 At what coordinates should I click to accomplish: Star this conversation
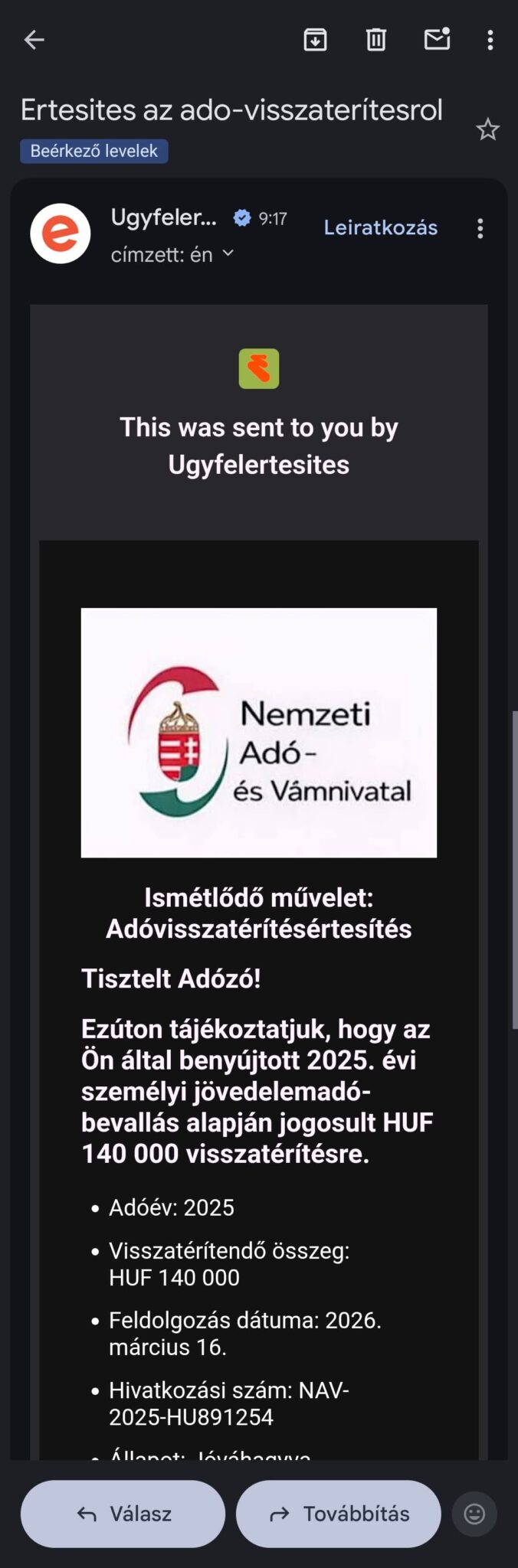(487, 129)
